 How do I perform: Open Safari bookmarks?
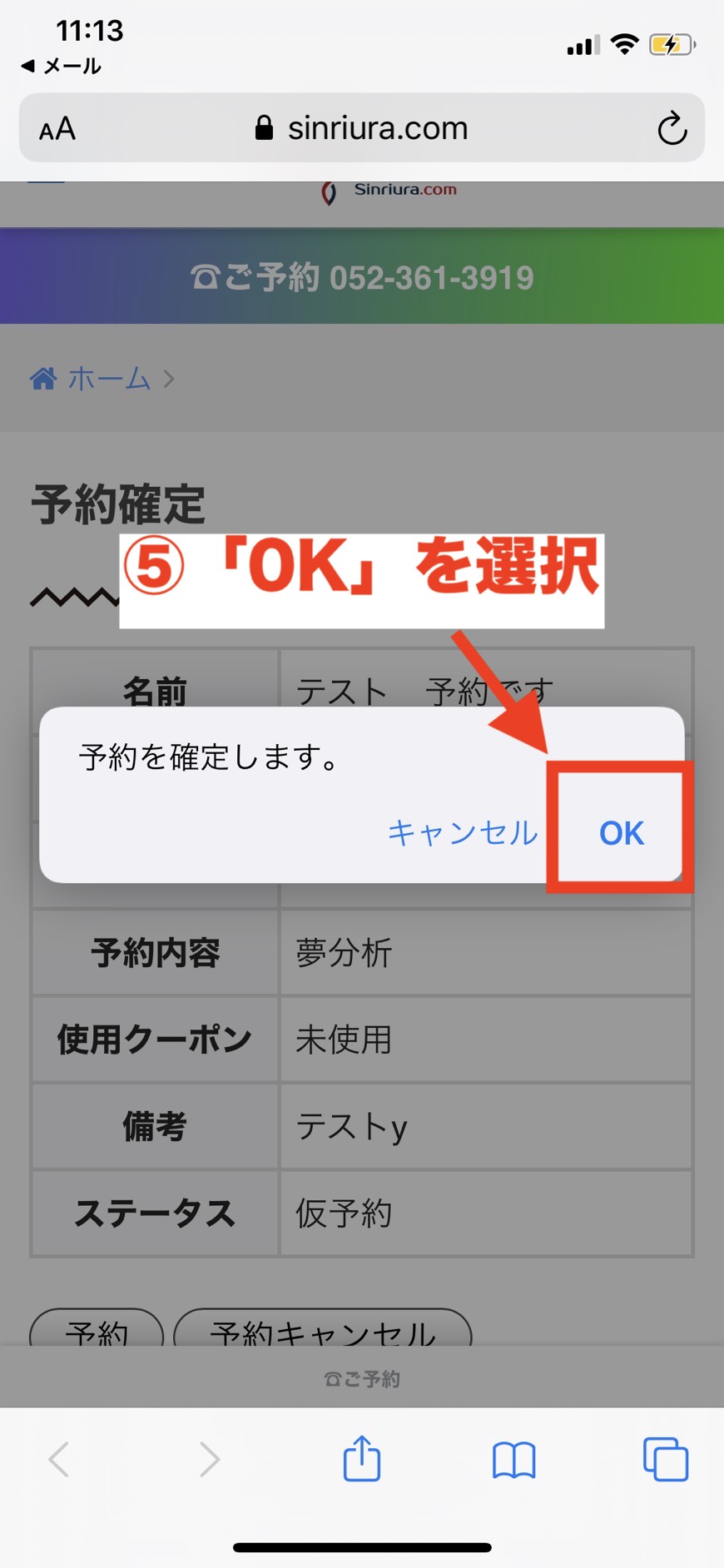coord(513,1459)
